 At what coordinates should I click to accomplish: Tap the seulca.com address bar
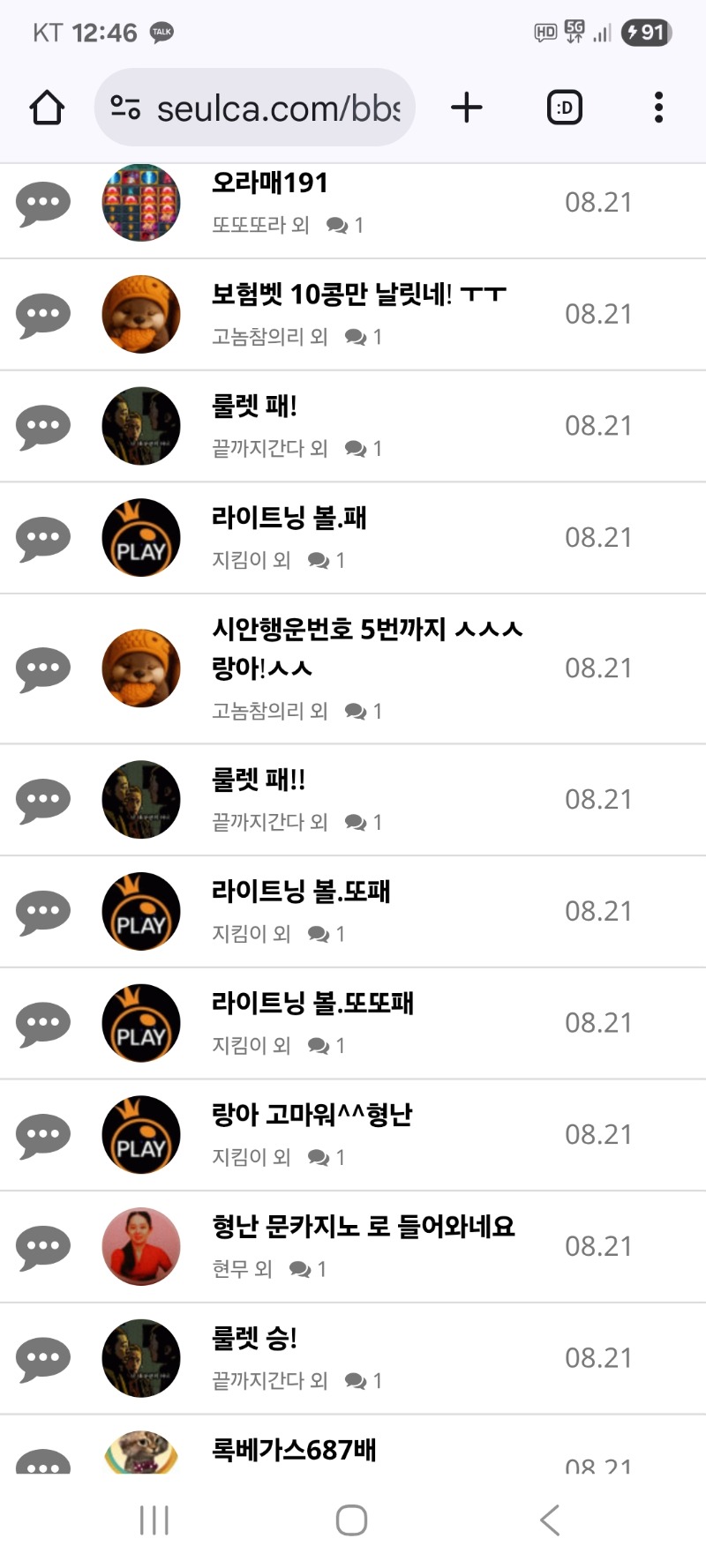click(256, 108)
